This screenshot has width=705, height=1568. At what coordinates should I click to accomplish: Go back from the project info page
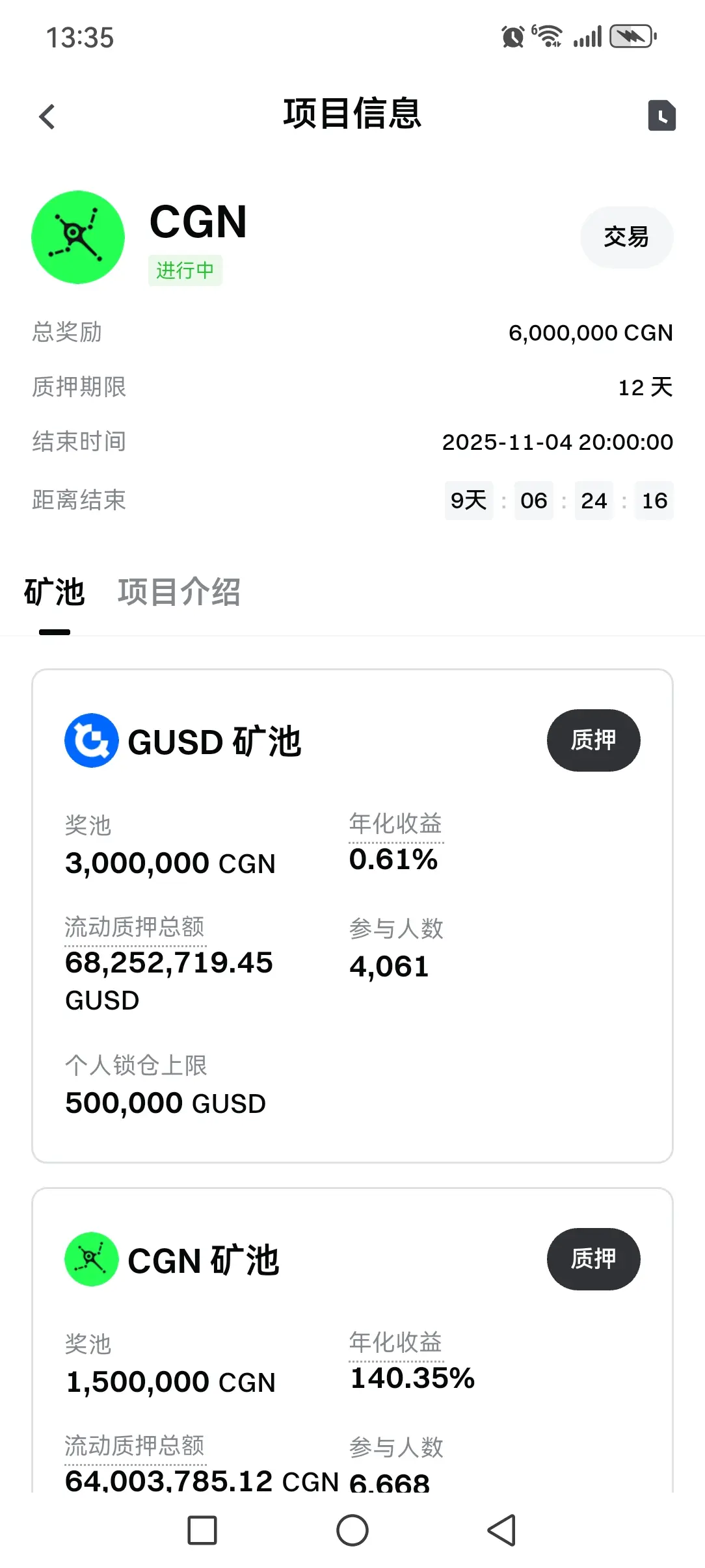coord(47,117)
